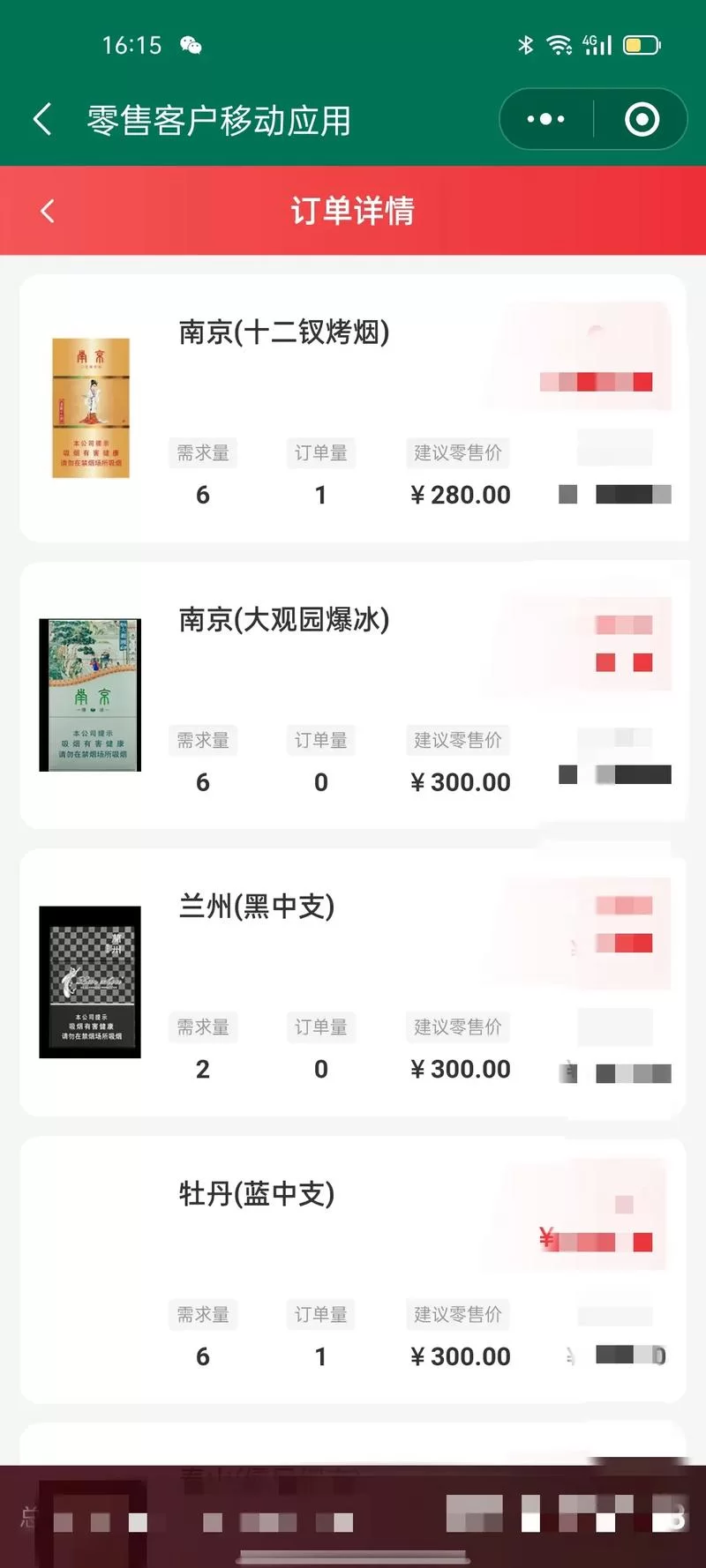Screen dimensions: 706x1568
Task: Tap the 建议零售价 label on 南京(大观园爆冰)
Action: 458,740
